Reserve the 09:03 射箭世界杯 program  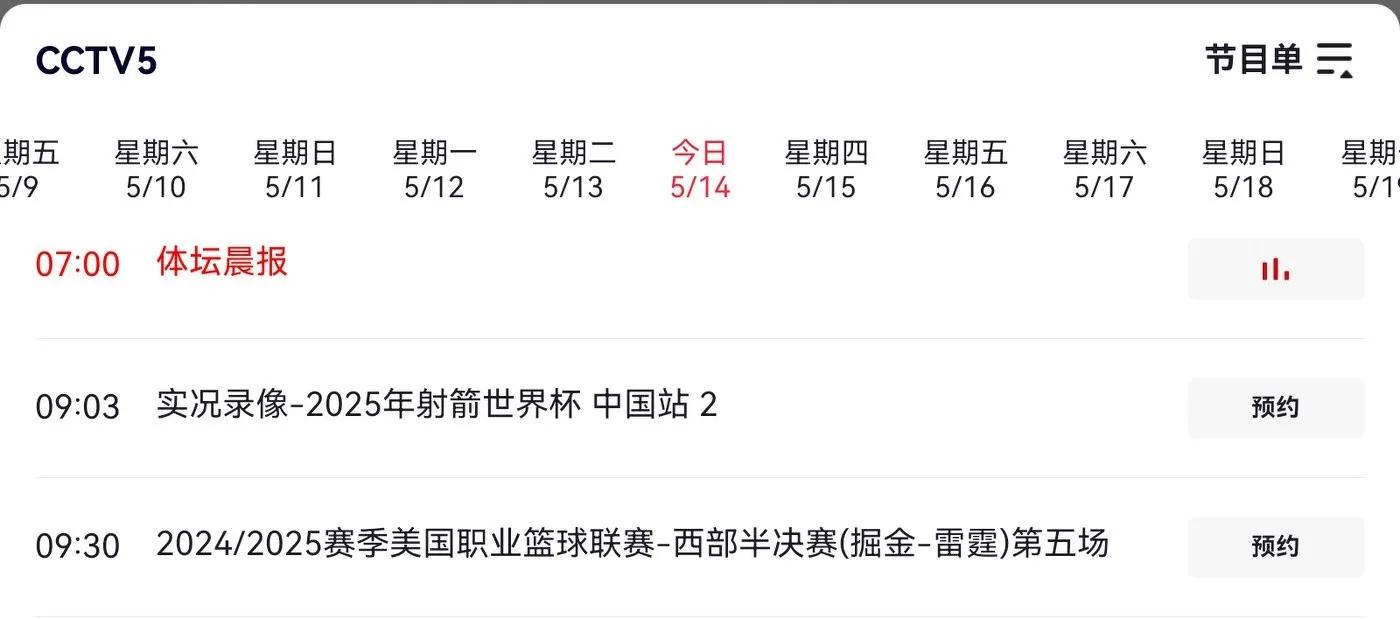point(1275,407)
